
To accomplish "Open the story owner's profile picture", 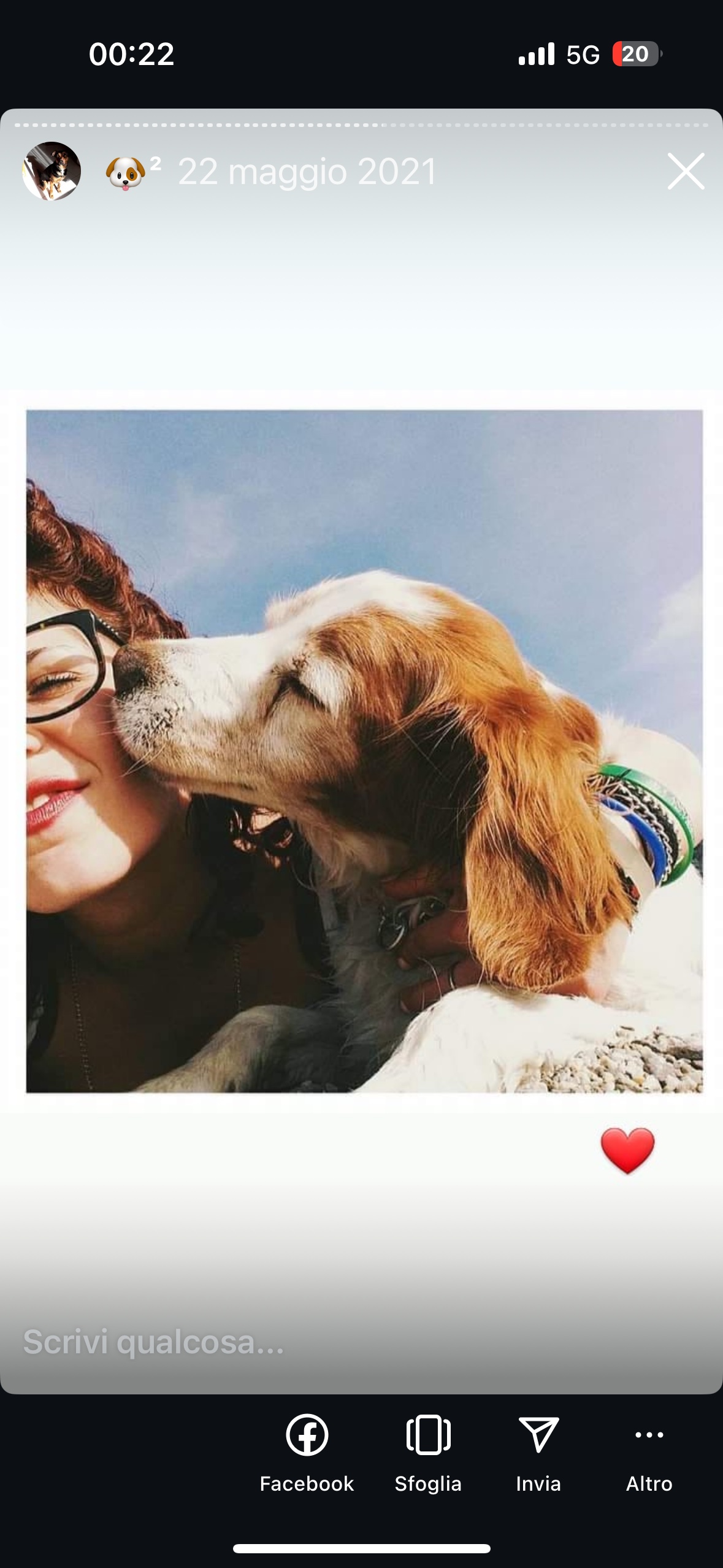I will point(52,171).
